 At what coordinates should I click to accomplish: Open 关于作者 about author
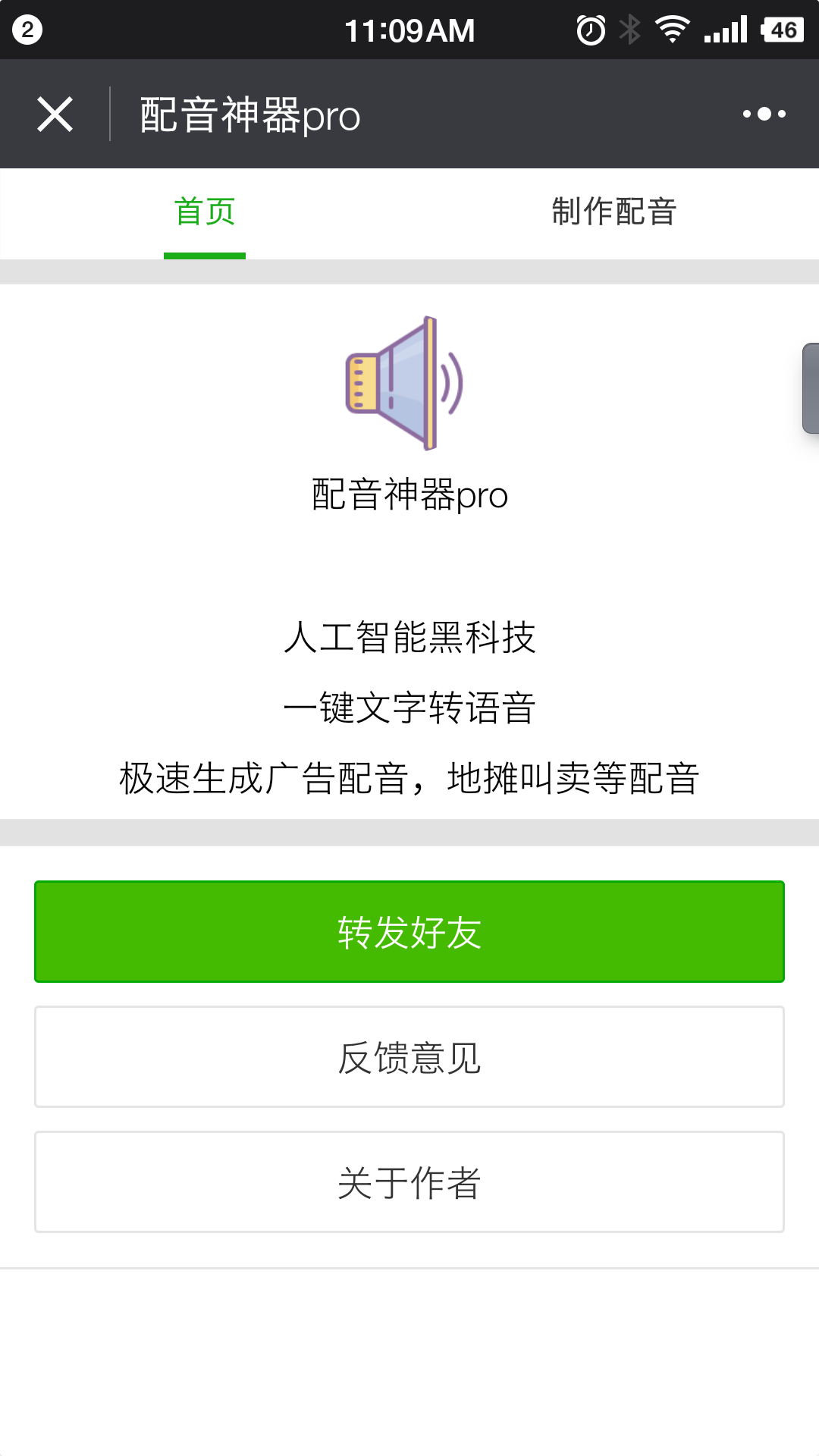409,1181
